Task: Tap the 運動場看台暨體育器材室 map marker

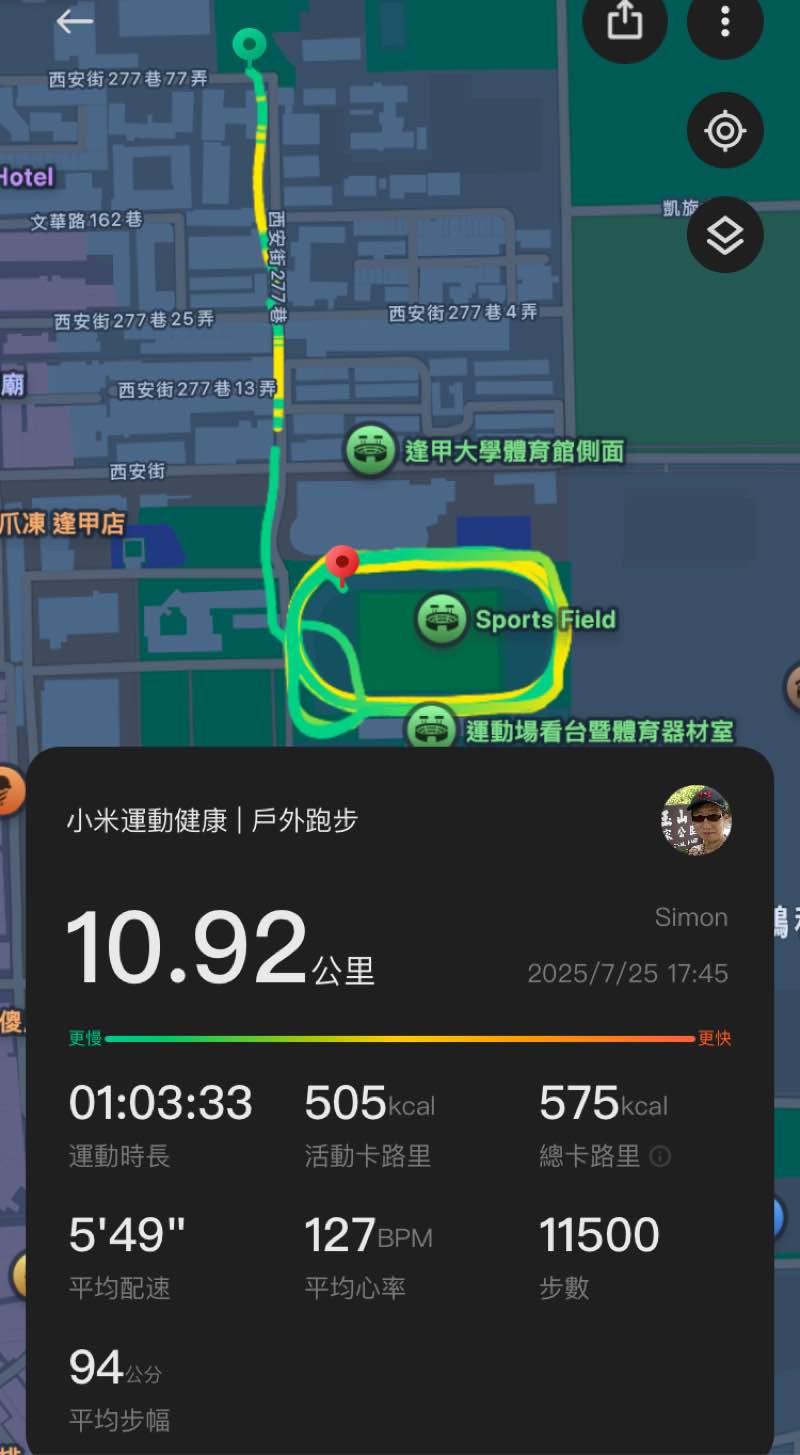Action: pyautogui.click(x=431, y=728)
